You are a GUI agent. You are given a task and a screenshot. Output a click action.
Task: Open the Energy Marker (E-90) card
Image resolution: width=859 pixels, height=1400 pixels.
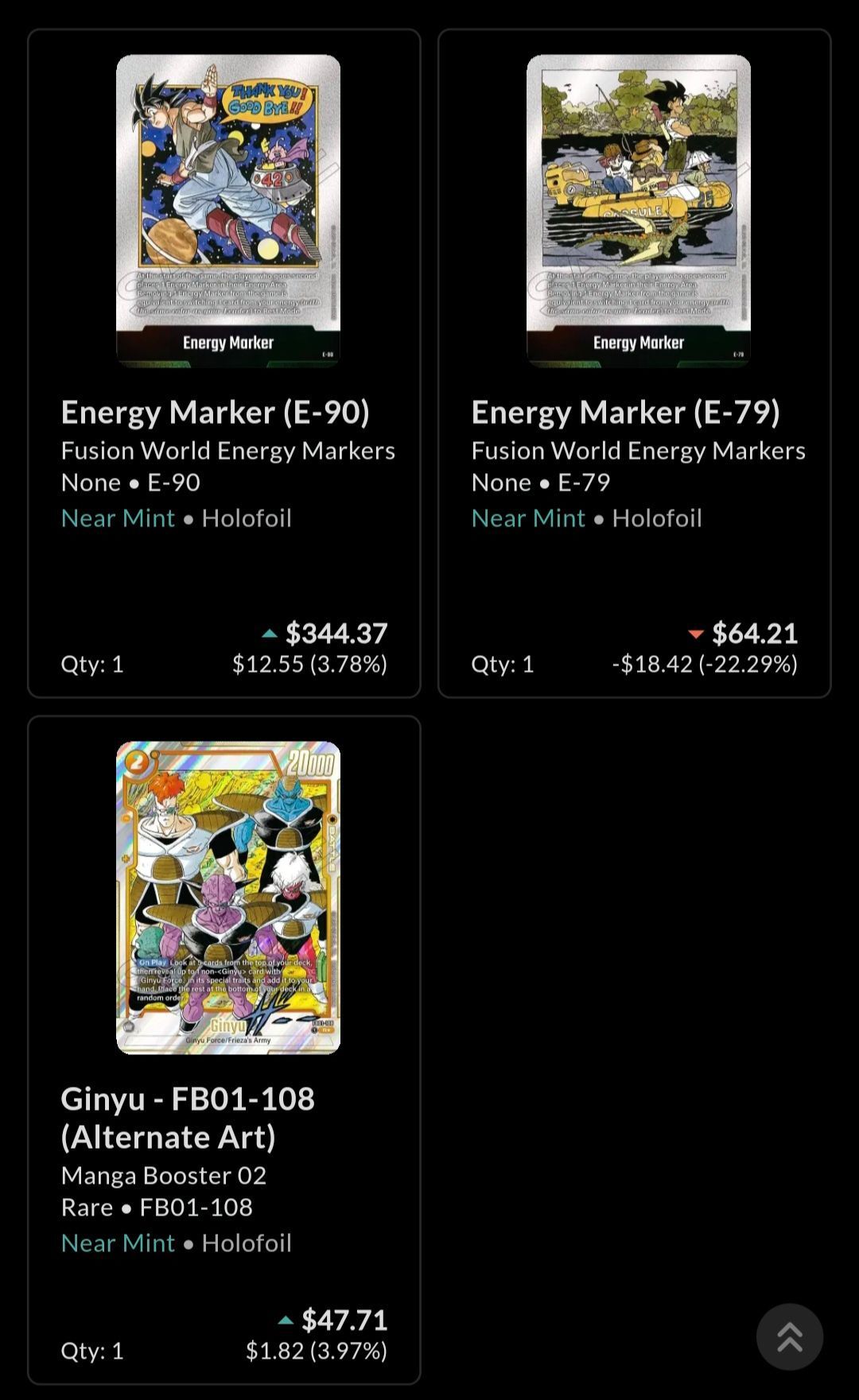point(224,363)
